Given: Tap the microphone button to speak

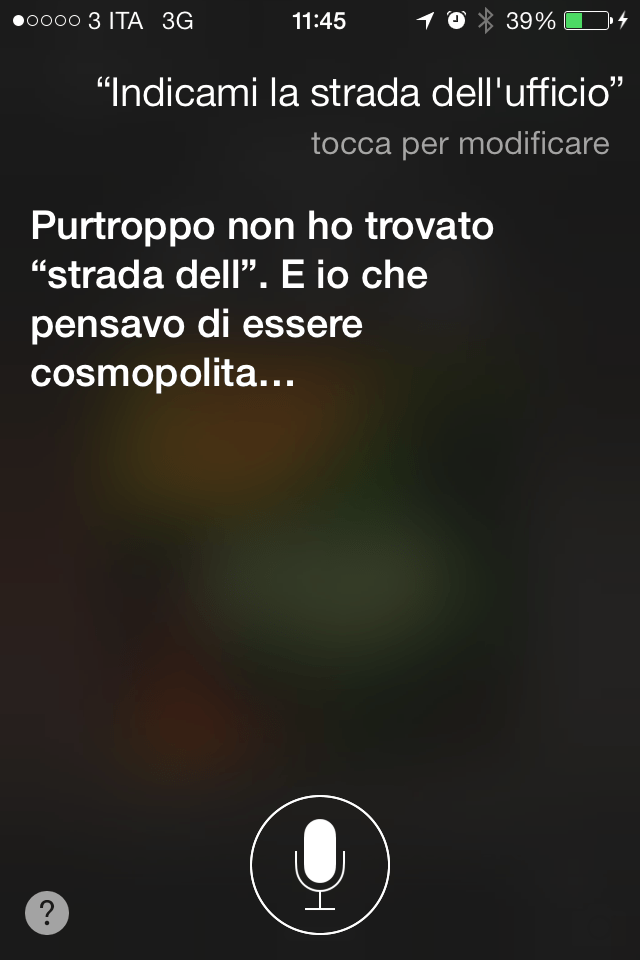Looking at the screenshot, I should pyautogui.click(x=319, y=864).
